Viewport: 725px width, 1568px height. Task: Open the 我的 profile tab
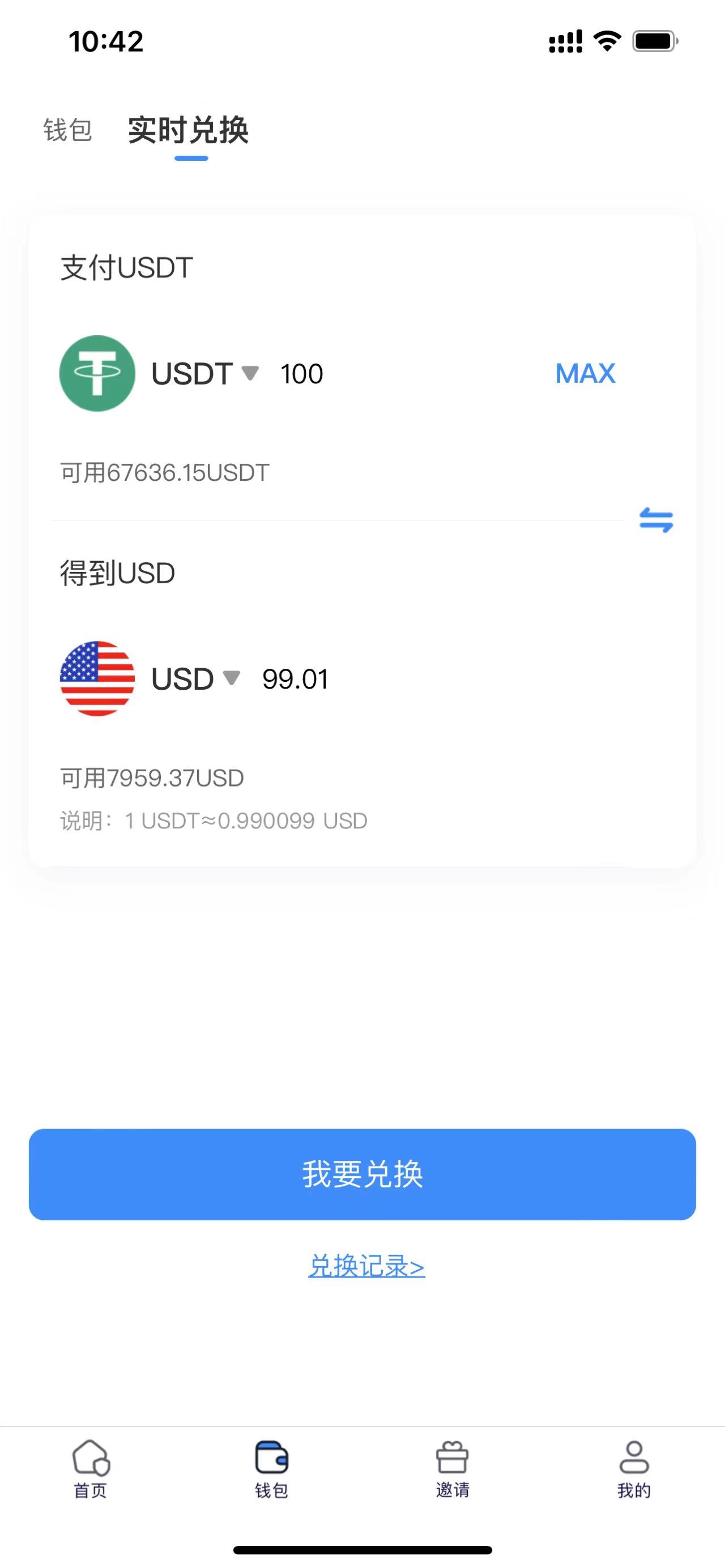[634, 1469]
